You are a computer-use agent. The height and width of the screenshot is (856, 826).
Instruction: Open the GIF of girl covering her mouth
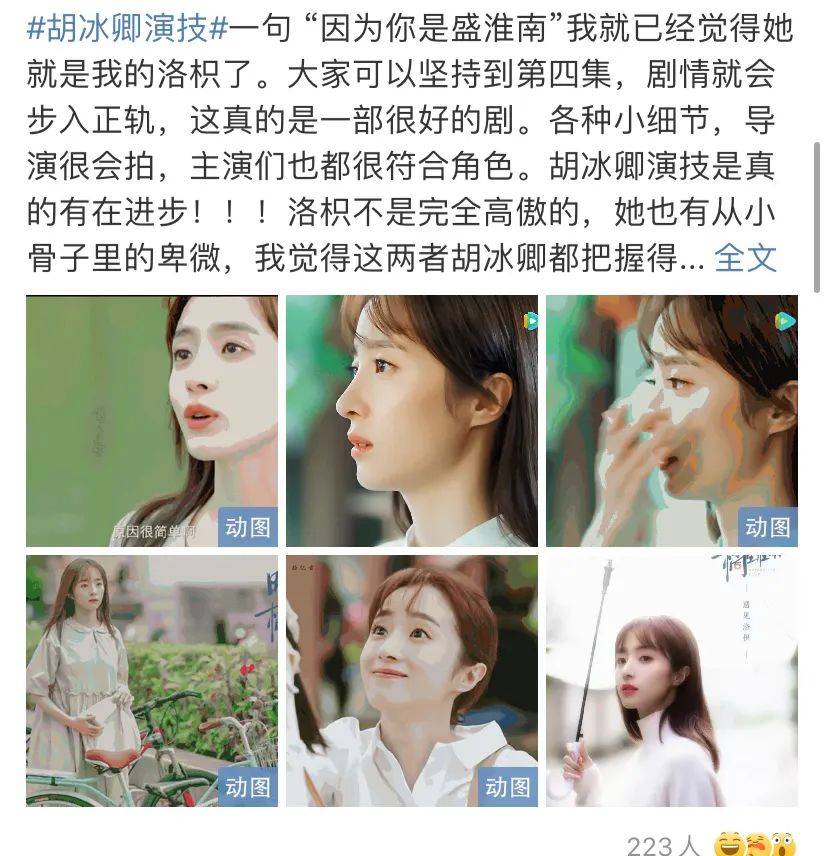[x=671, y=421]
